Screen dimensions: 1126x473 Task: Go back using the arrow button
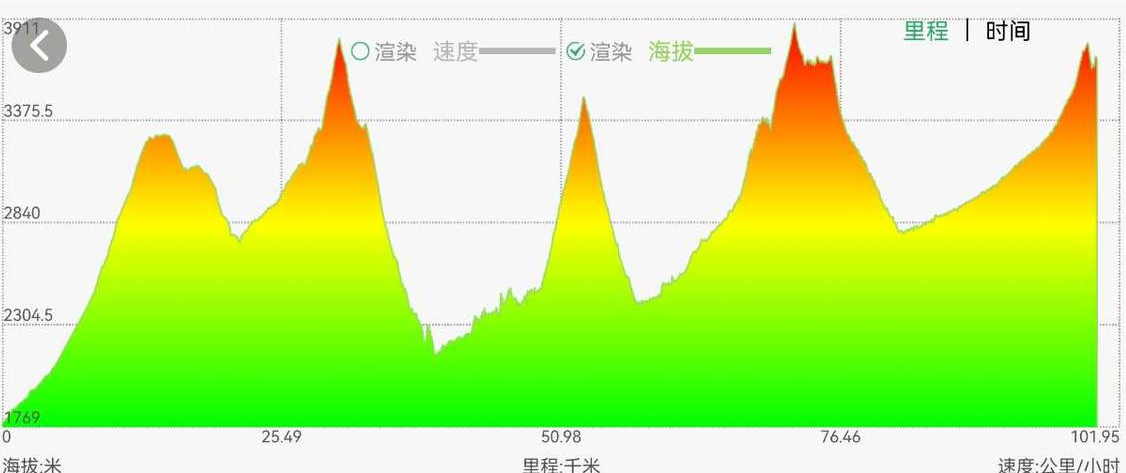tap(40, 45)
